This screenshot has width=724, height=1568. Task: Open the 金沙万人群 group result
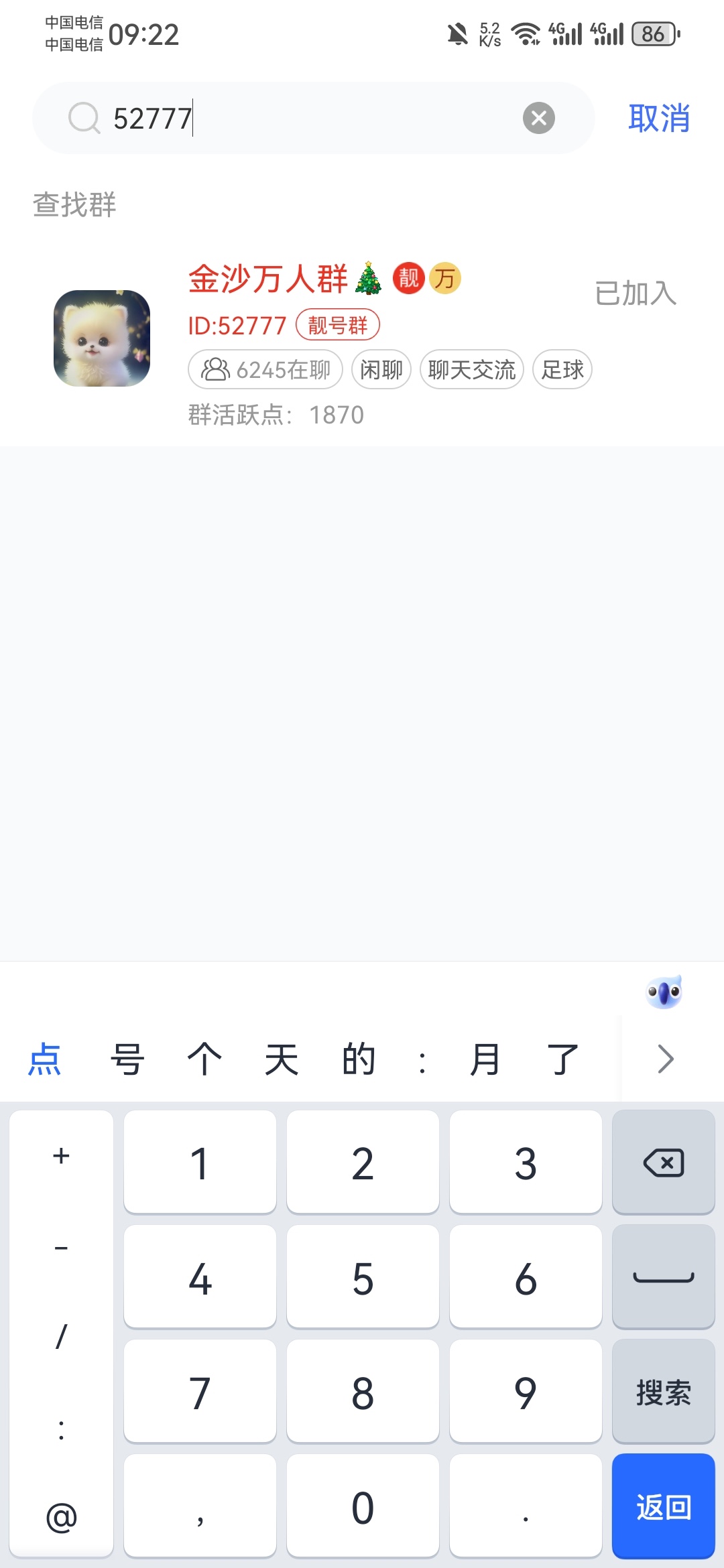[268, 279]
